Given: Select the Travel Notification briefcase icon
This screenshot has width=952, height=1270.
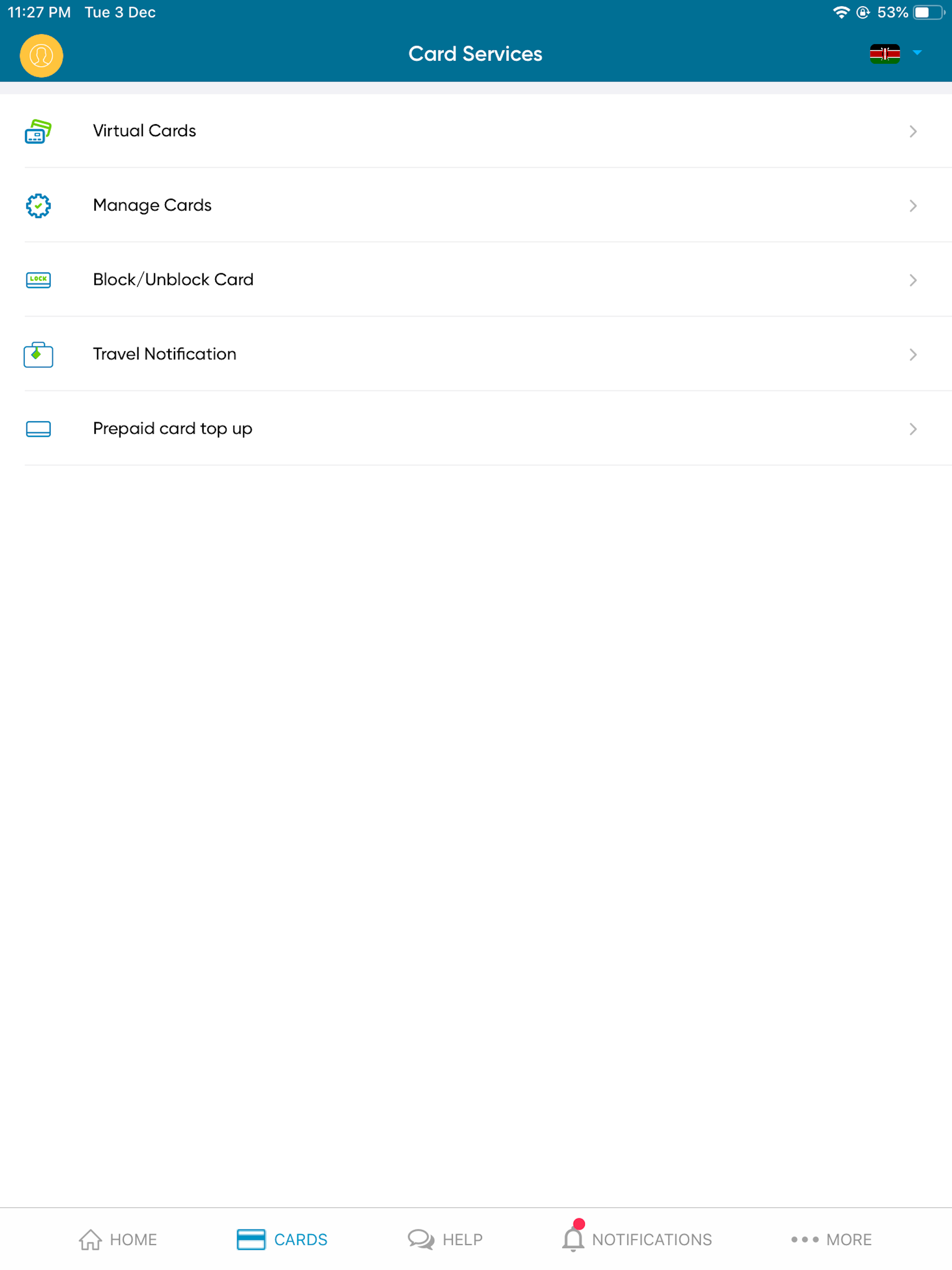Looking at the screenshot, I should pos(38,354).
